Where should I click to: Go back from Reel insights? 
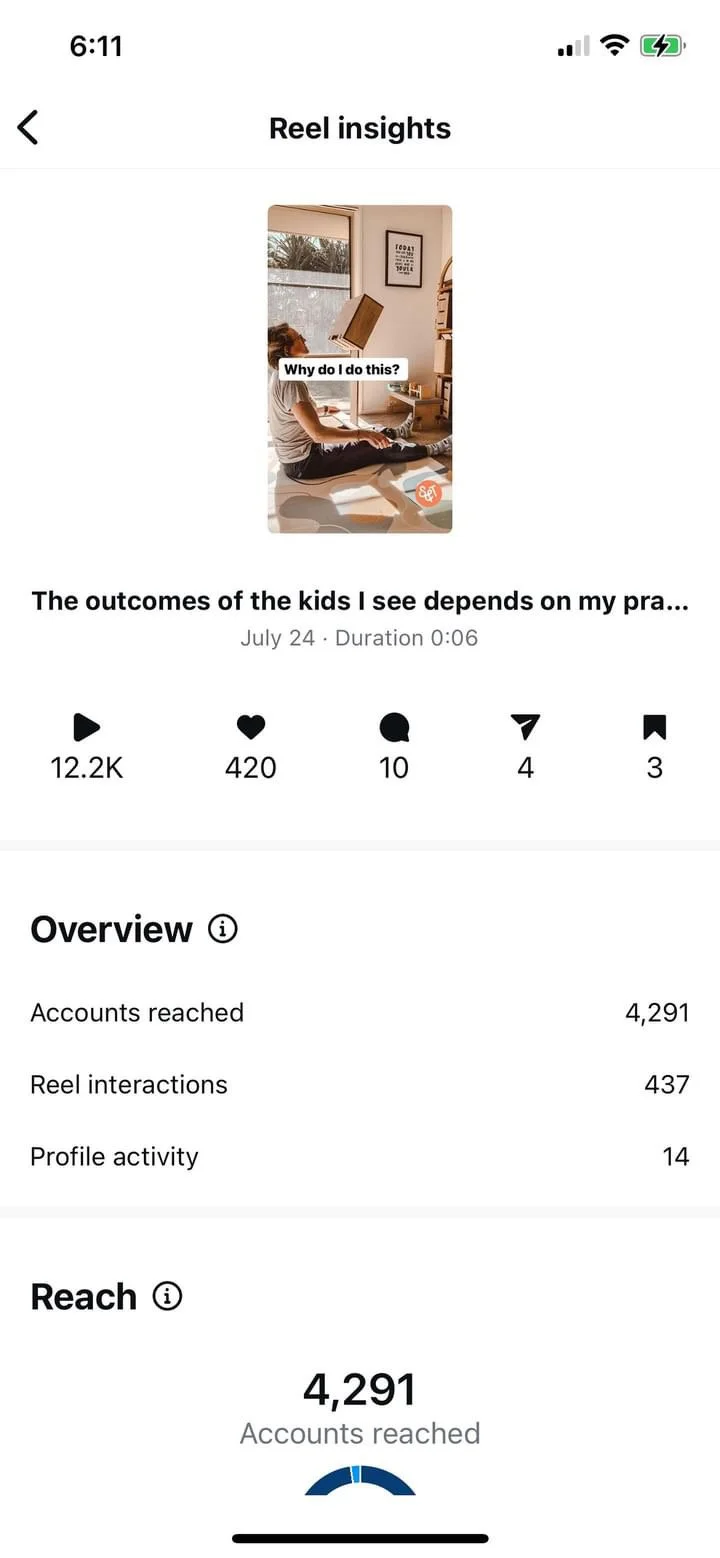point(28,128)
